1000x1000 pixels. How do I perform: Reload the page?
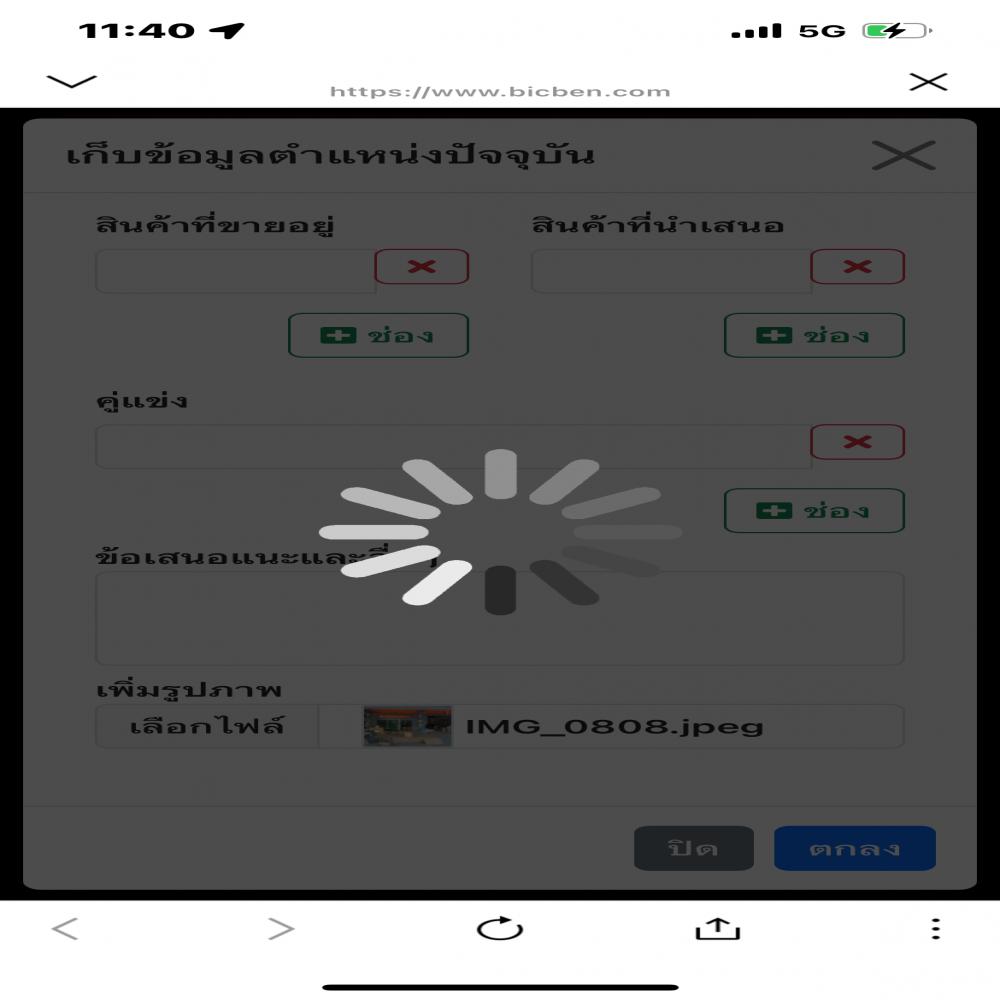tap(499, 929)
